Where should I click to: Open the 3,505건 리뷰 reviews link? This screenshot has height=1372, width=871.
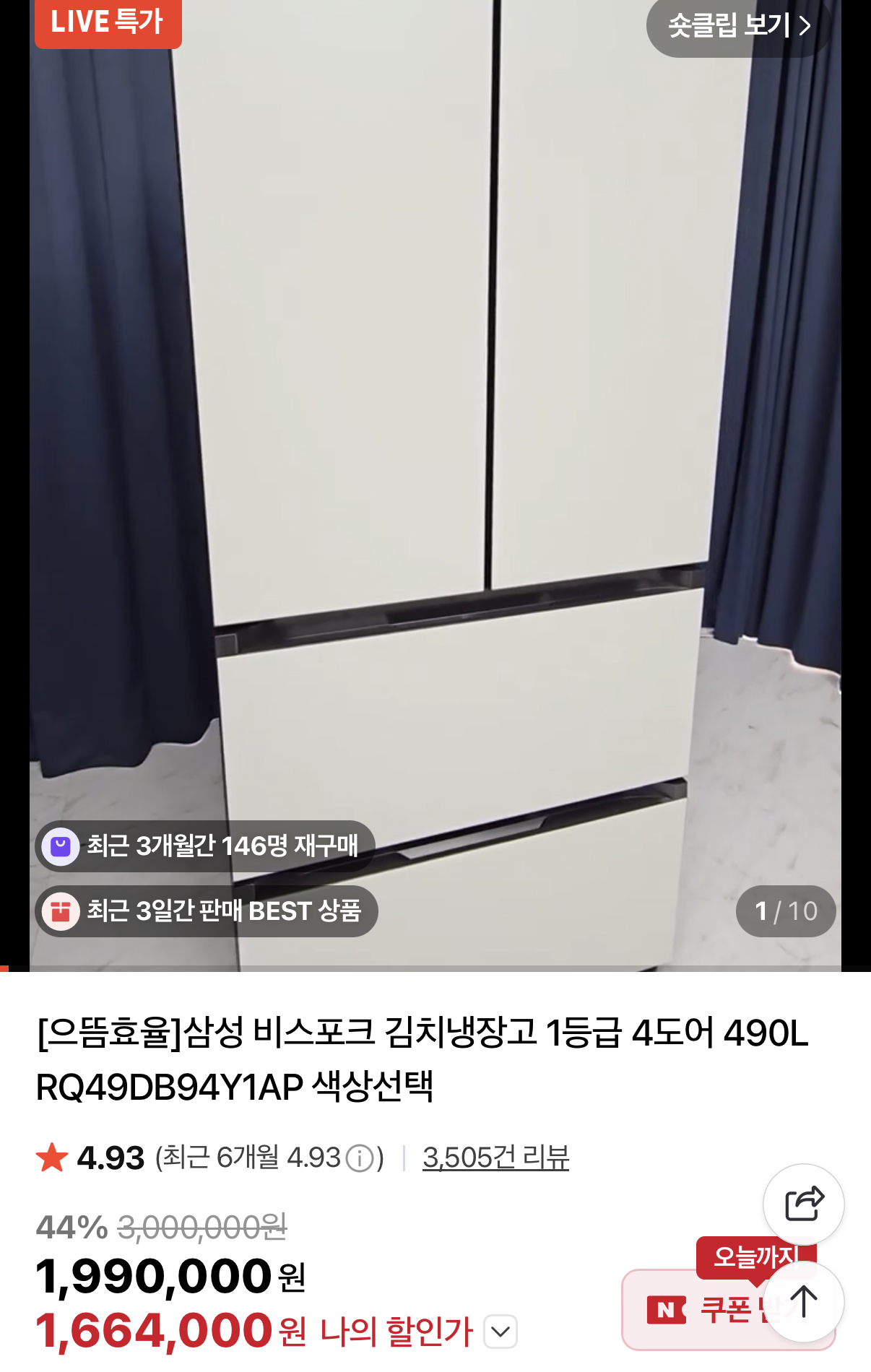(x=495, y=1158)
